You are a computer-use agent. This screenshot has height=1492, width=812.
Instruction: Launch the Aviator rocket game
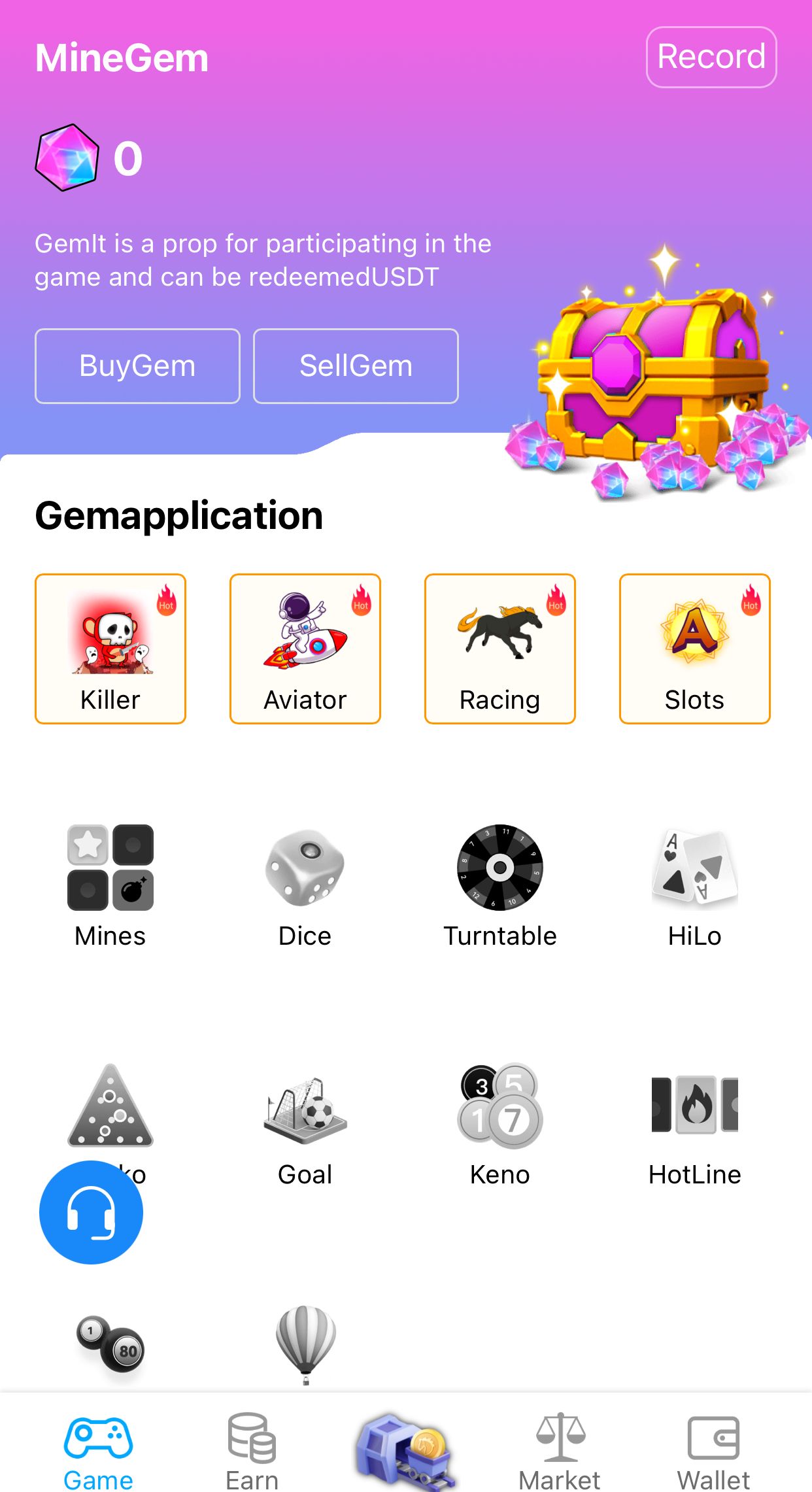pos(305,649)
